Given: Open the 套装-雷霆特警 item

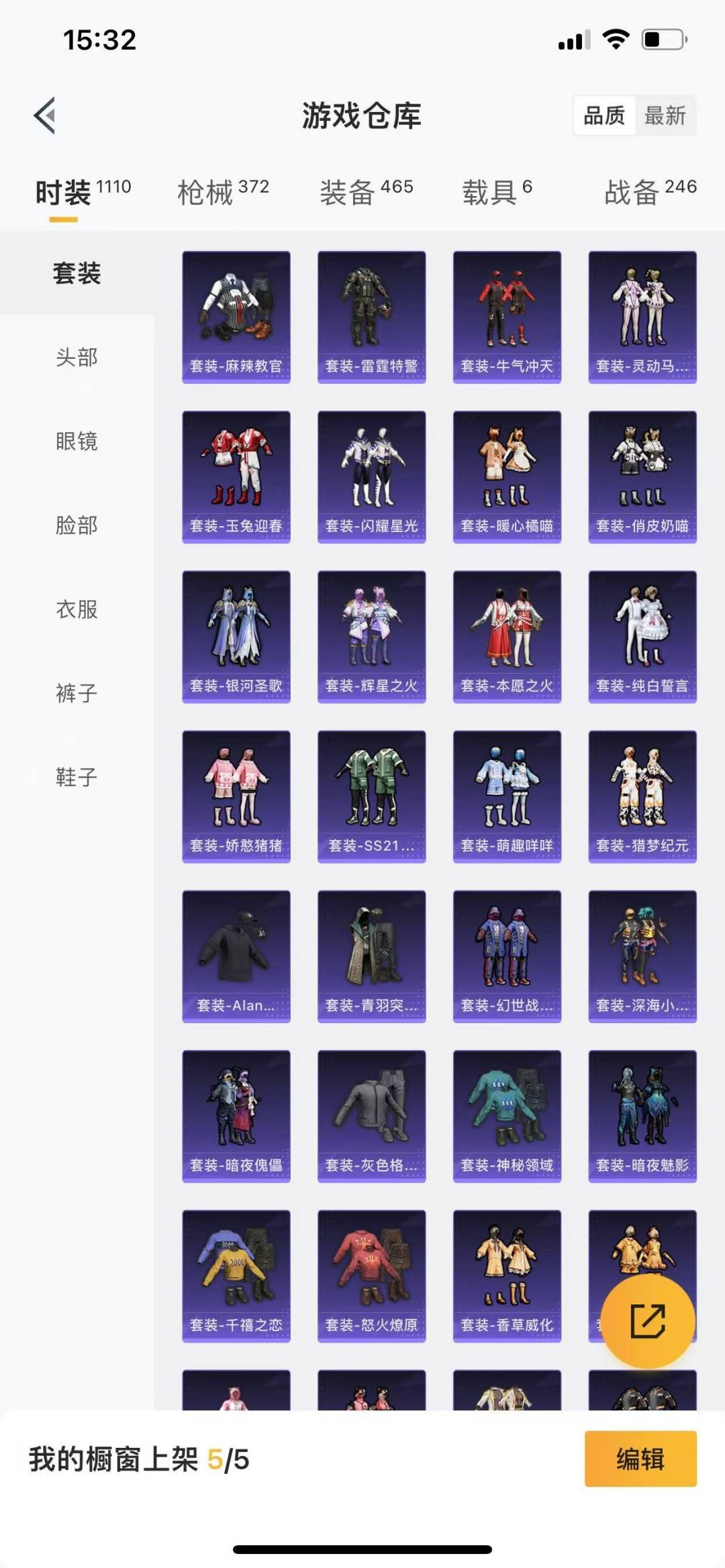Looking at the screenshot, I should [x=372, y=317].
